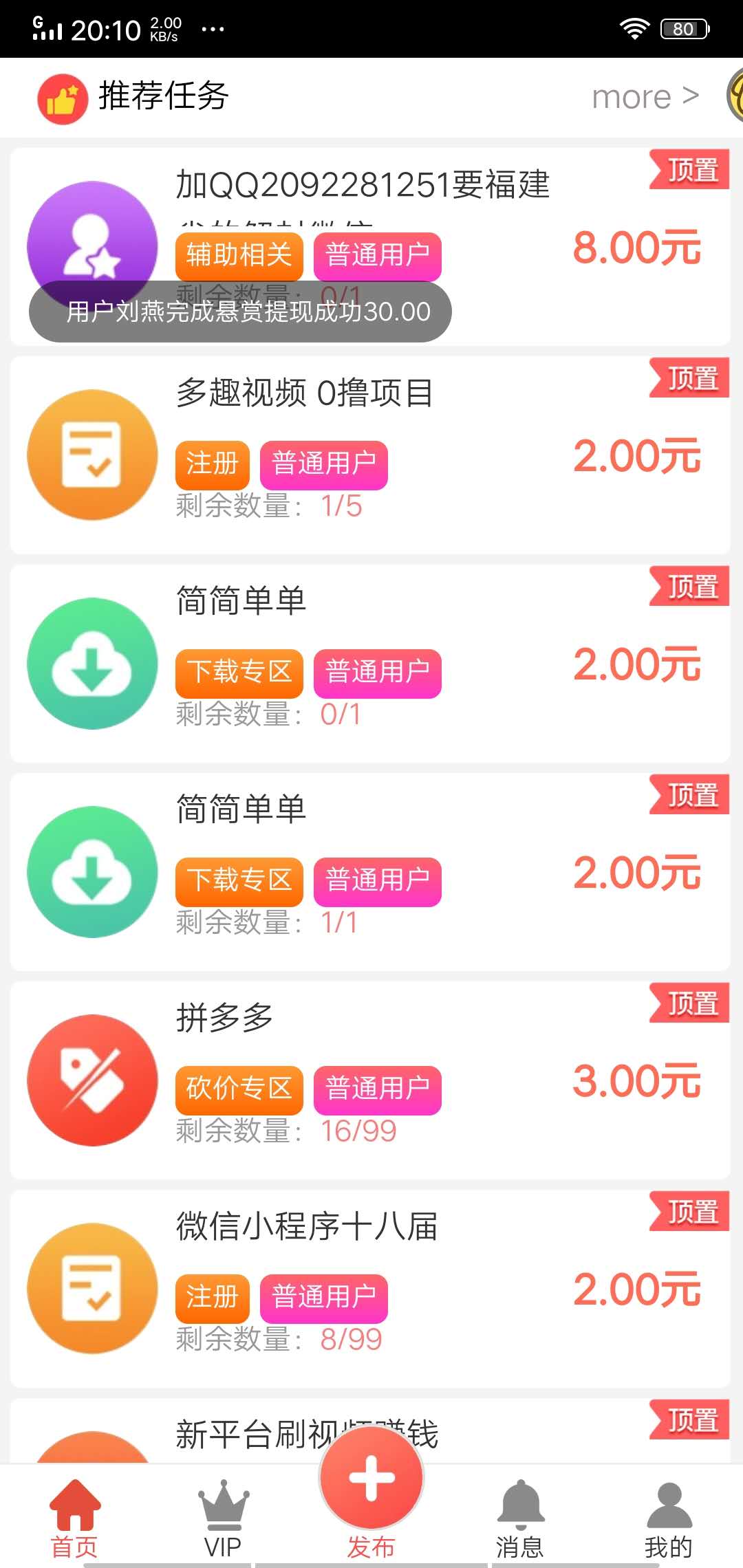
Task: Tap the register icon for 微信小程序十八届
Action: (91, 1289)
